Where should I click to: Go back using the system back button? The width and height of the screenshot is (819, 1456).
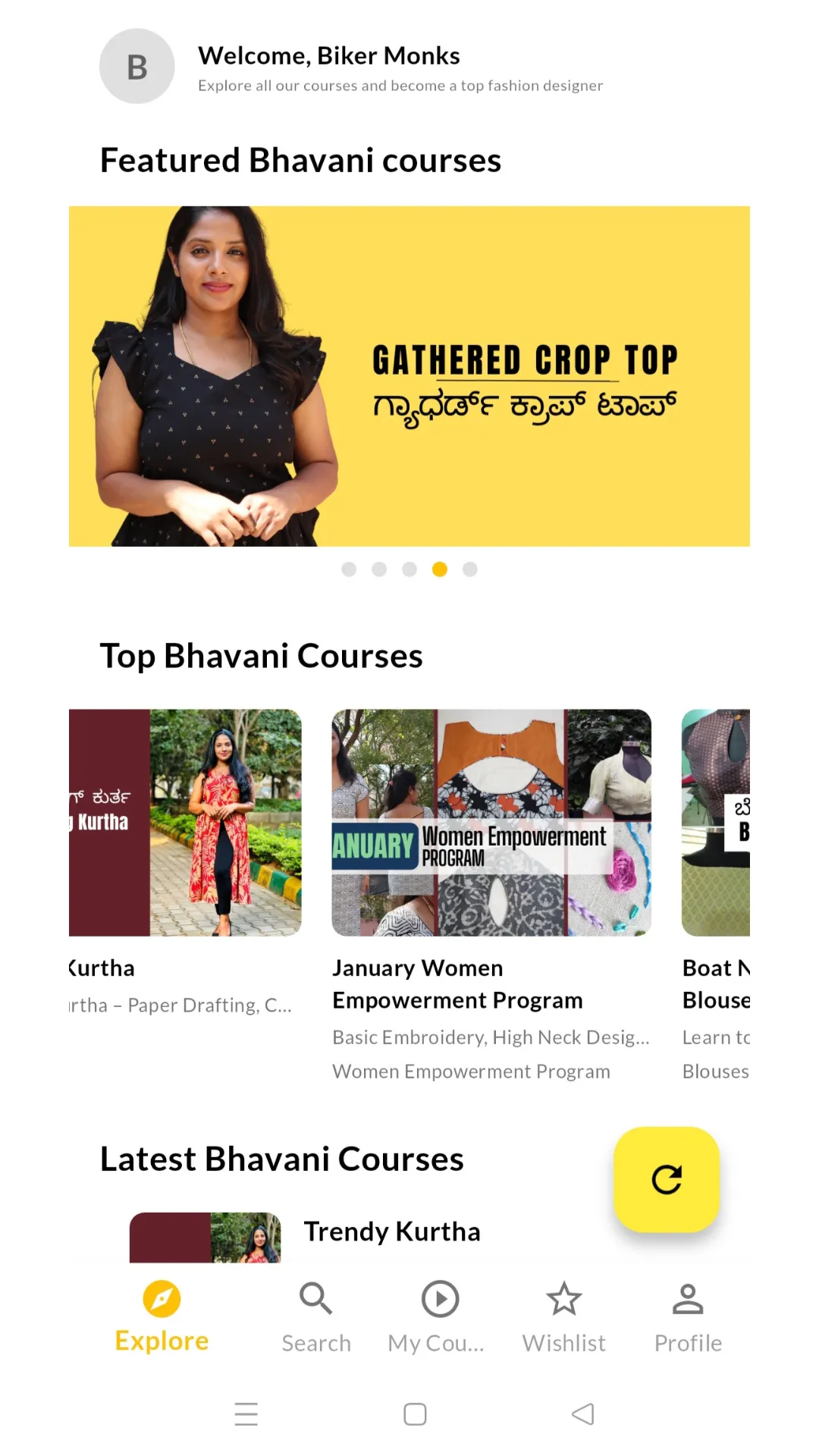pos(582,1414)
